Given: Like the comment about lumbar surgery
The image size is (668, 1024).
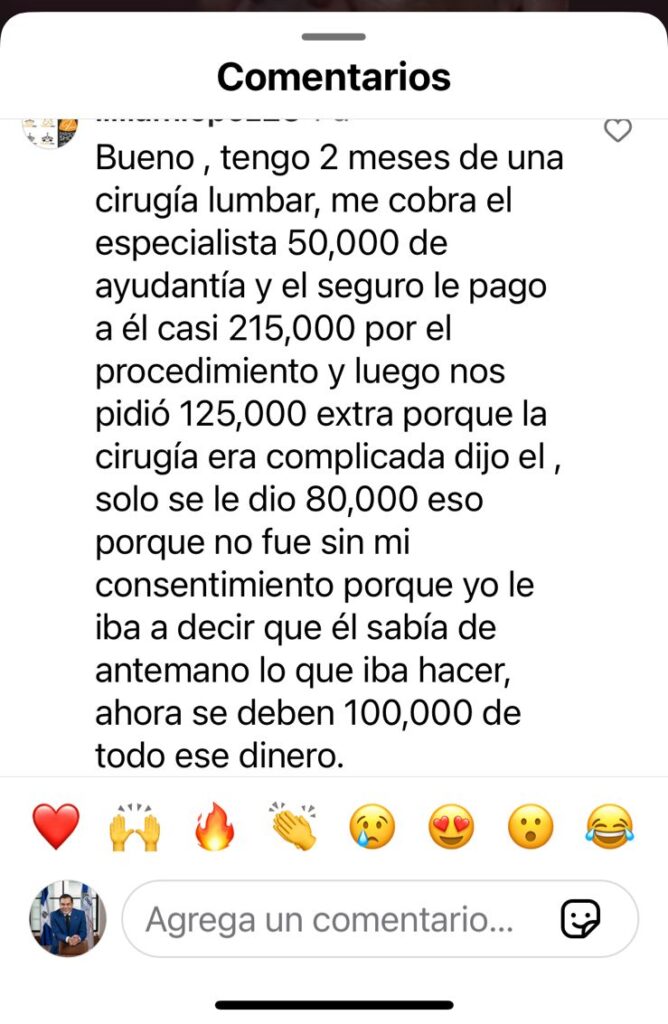Looking at the screenshot, I should (x=618, y=131).
